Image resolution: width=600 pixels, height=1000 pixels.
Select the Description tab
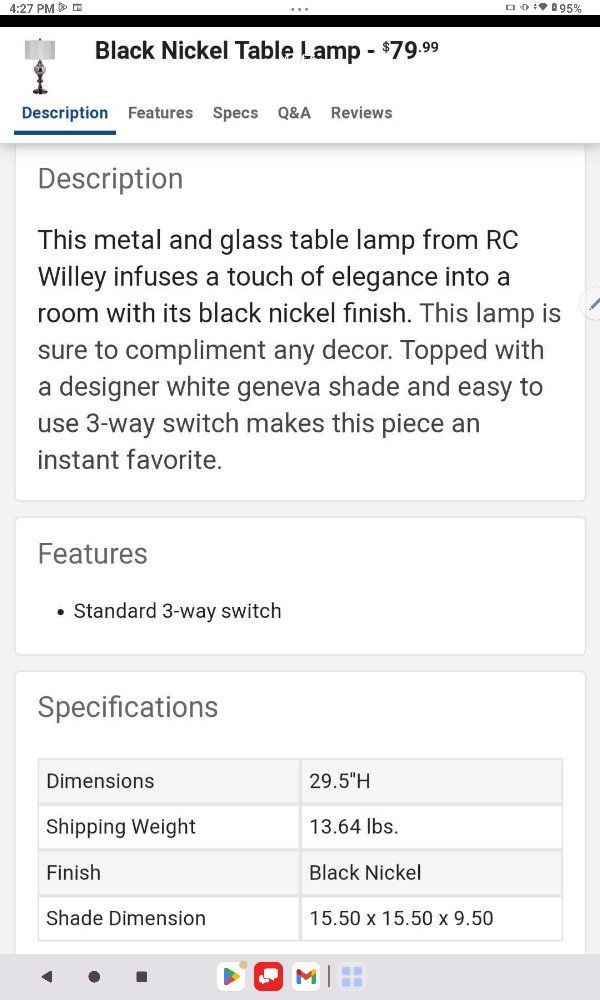pos(65,113)
